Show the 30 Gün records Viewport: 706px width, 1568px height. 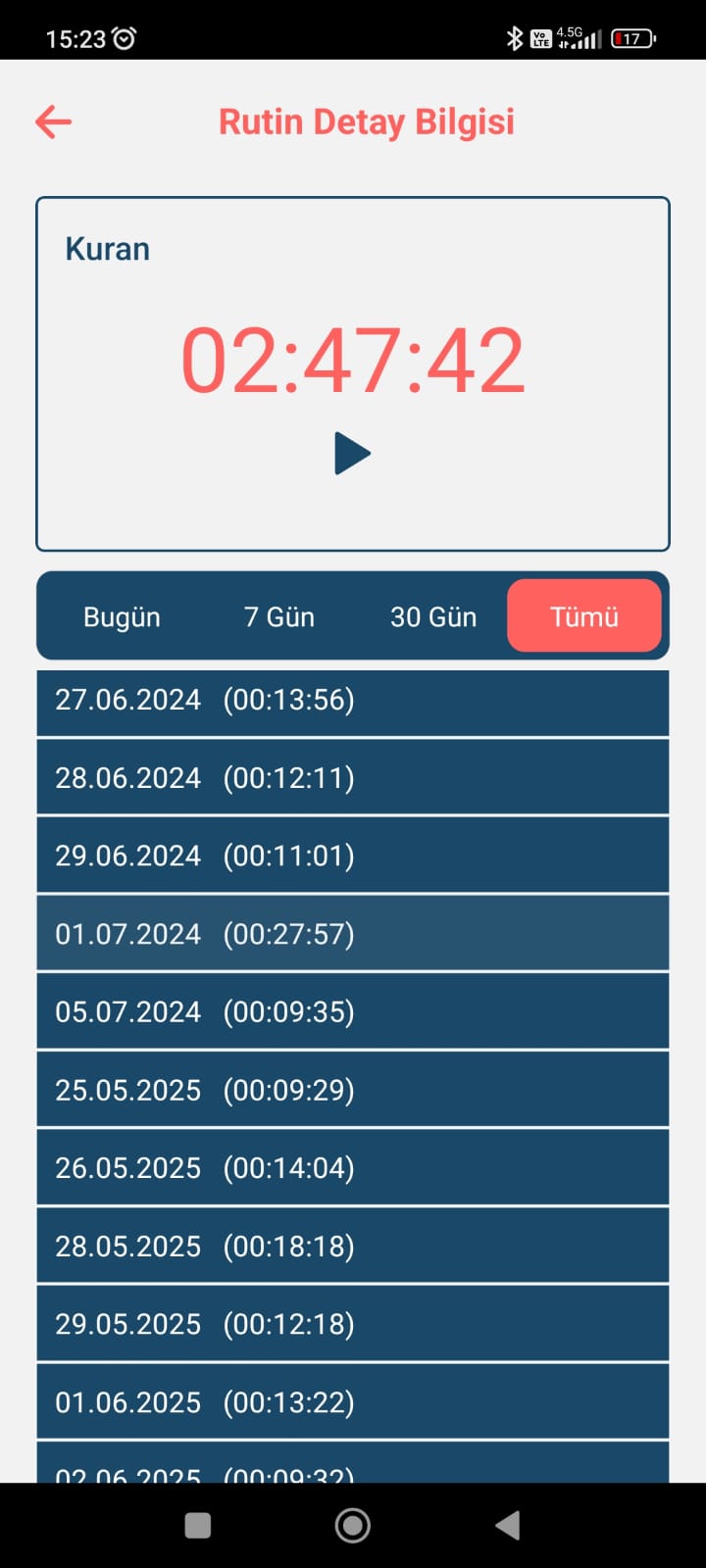pyautogui.click(x=432, y=616)
